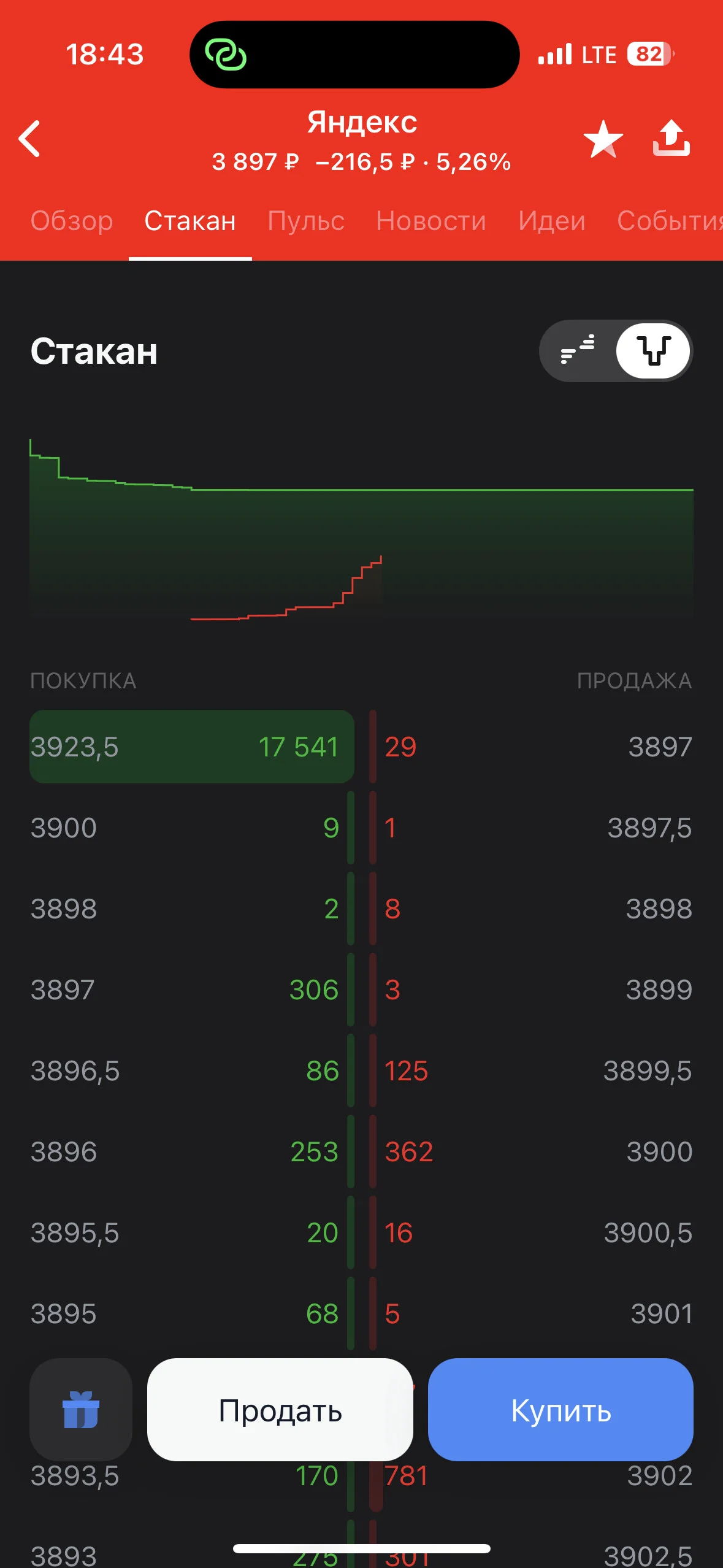Switch to the Обзор tab
Image resolution: width=723 pixels, height=1568 pixels.
point(72,221)
